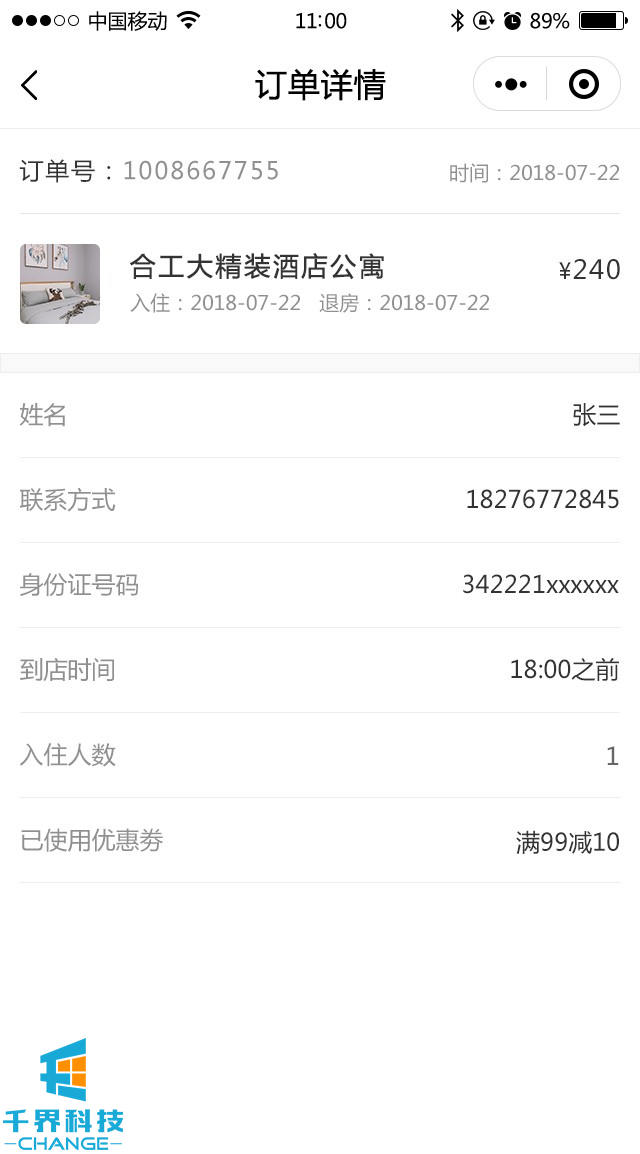Close the mini program with the circle button
Viewport: 640px width, 1154px height.
click(x=584, y=85)
